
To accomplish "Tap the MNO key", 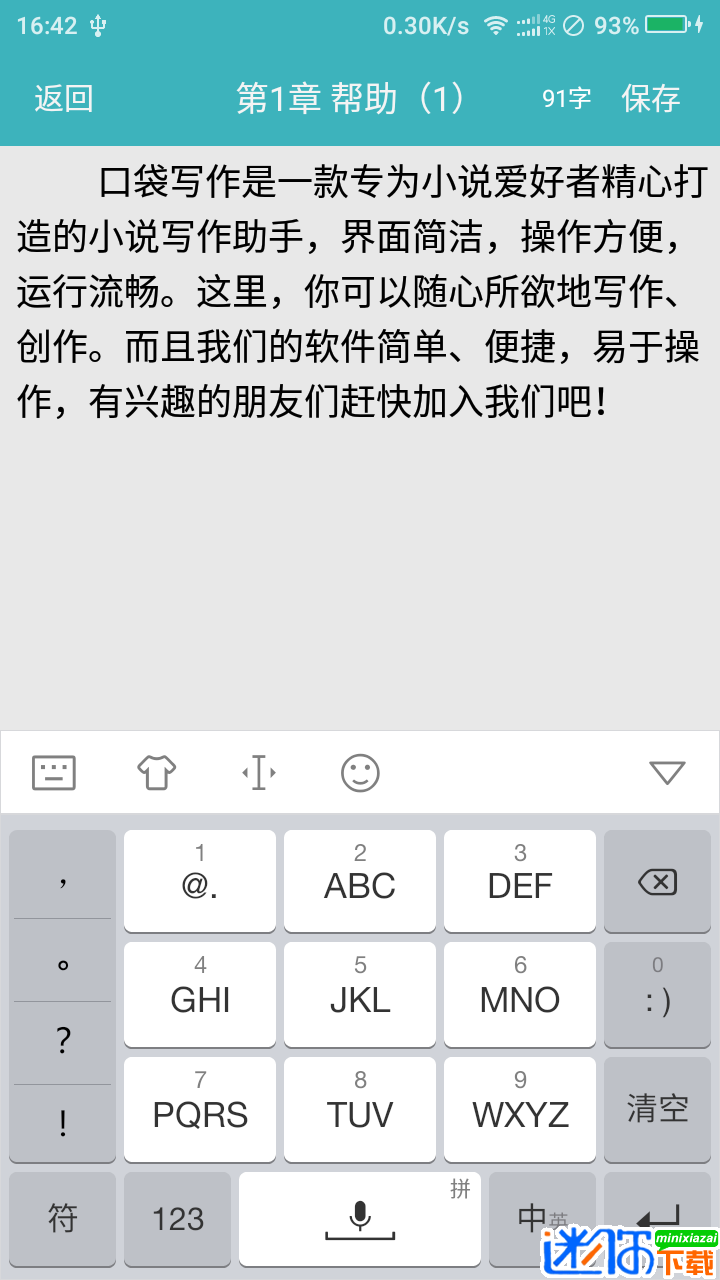I will (x=520, y=994).
